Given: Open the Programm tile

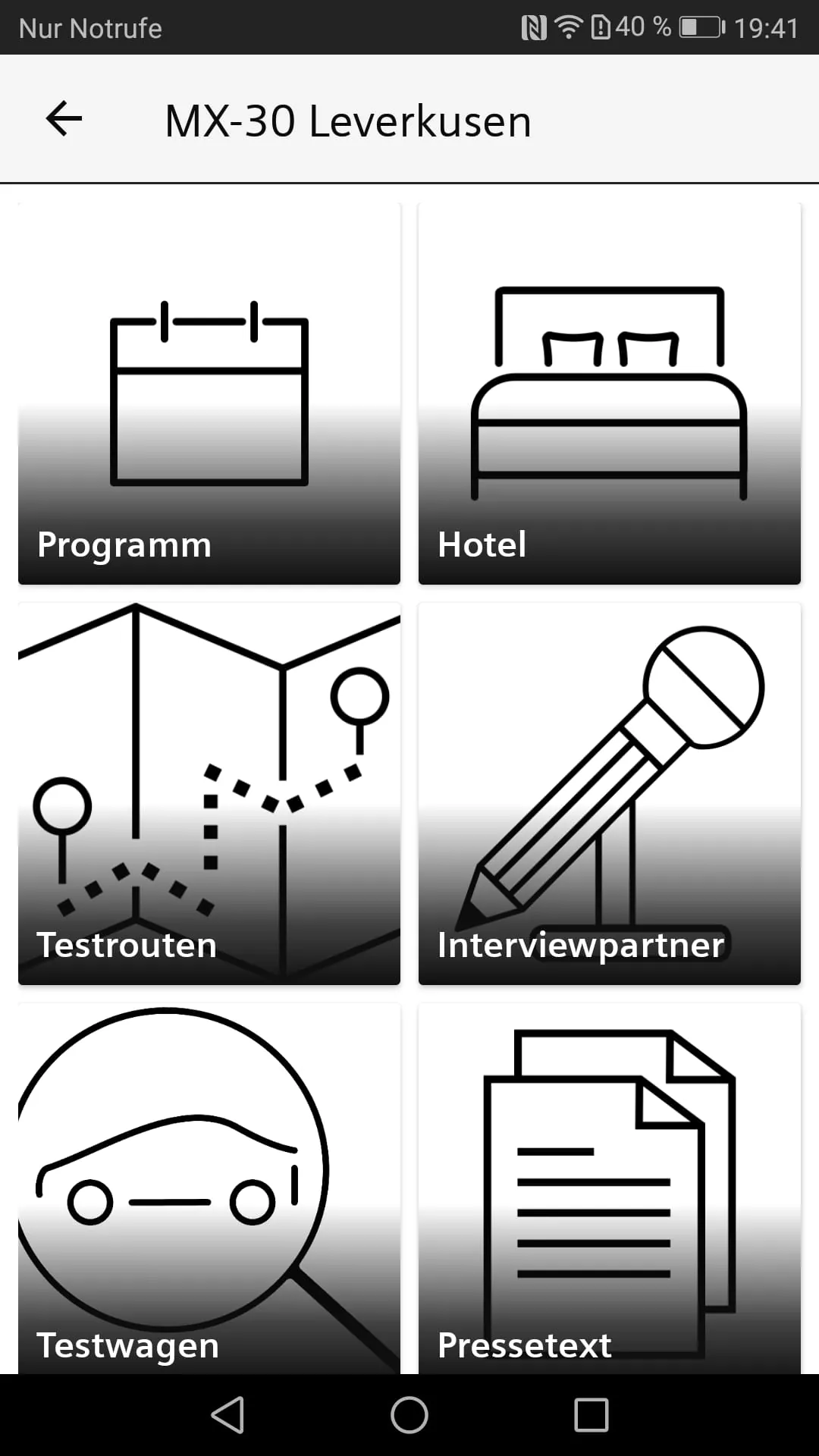Looking at the screenshot, I should [209, 394].
